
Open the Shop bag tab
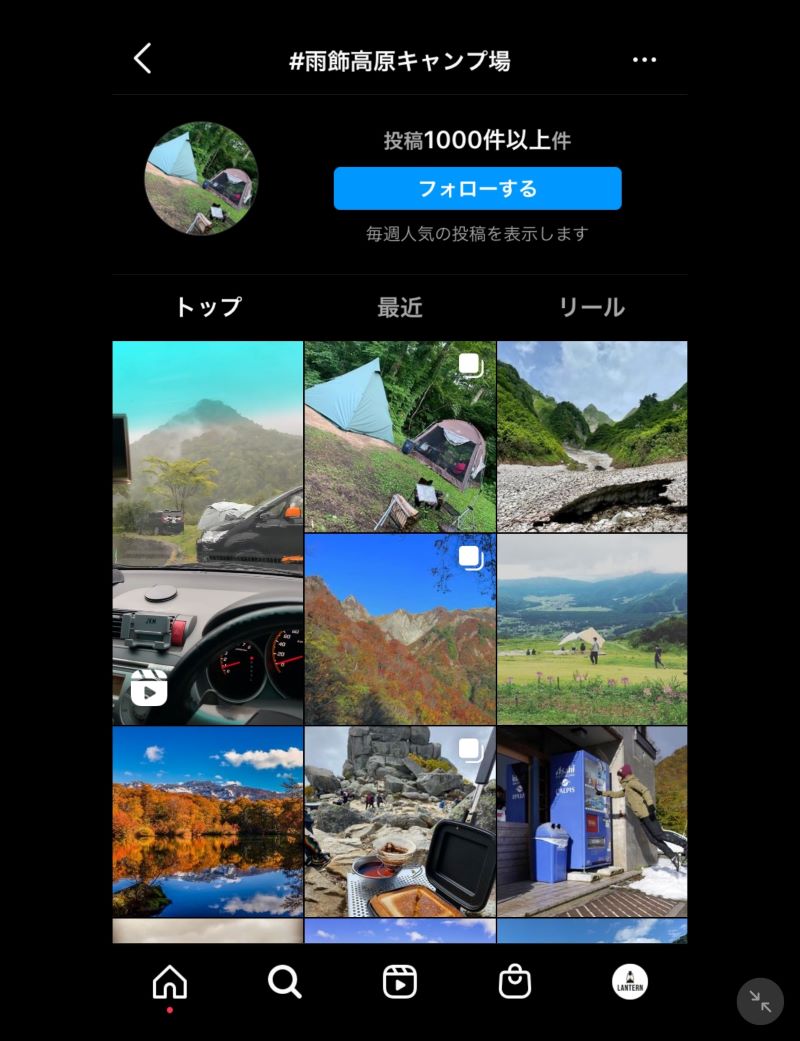click(x=515, y=982)
